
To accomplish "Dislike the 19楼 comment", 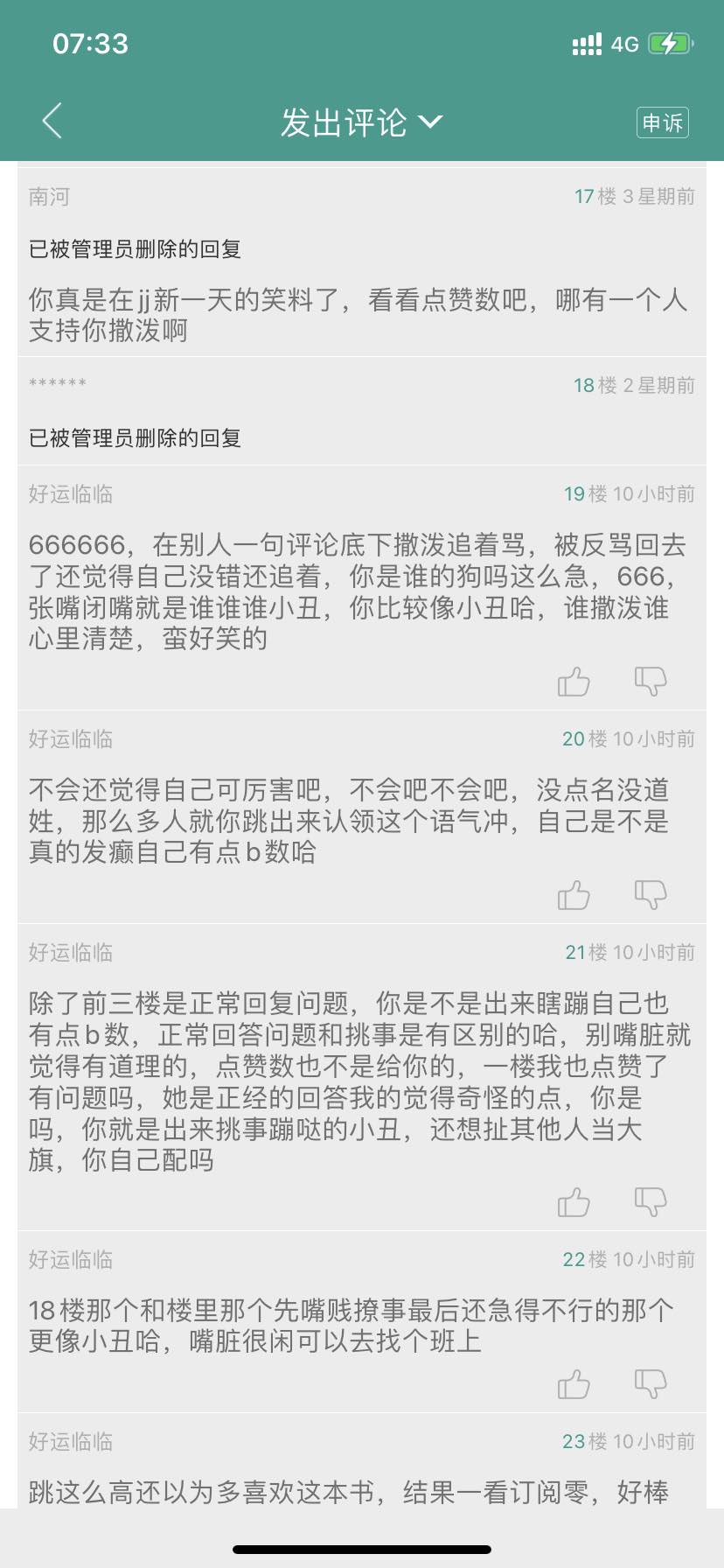I will tap(650, 681).
